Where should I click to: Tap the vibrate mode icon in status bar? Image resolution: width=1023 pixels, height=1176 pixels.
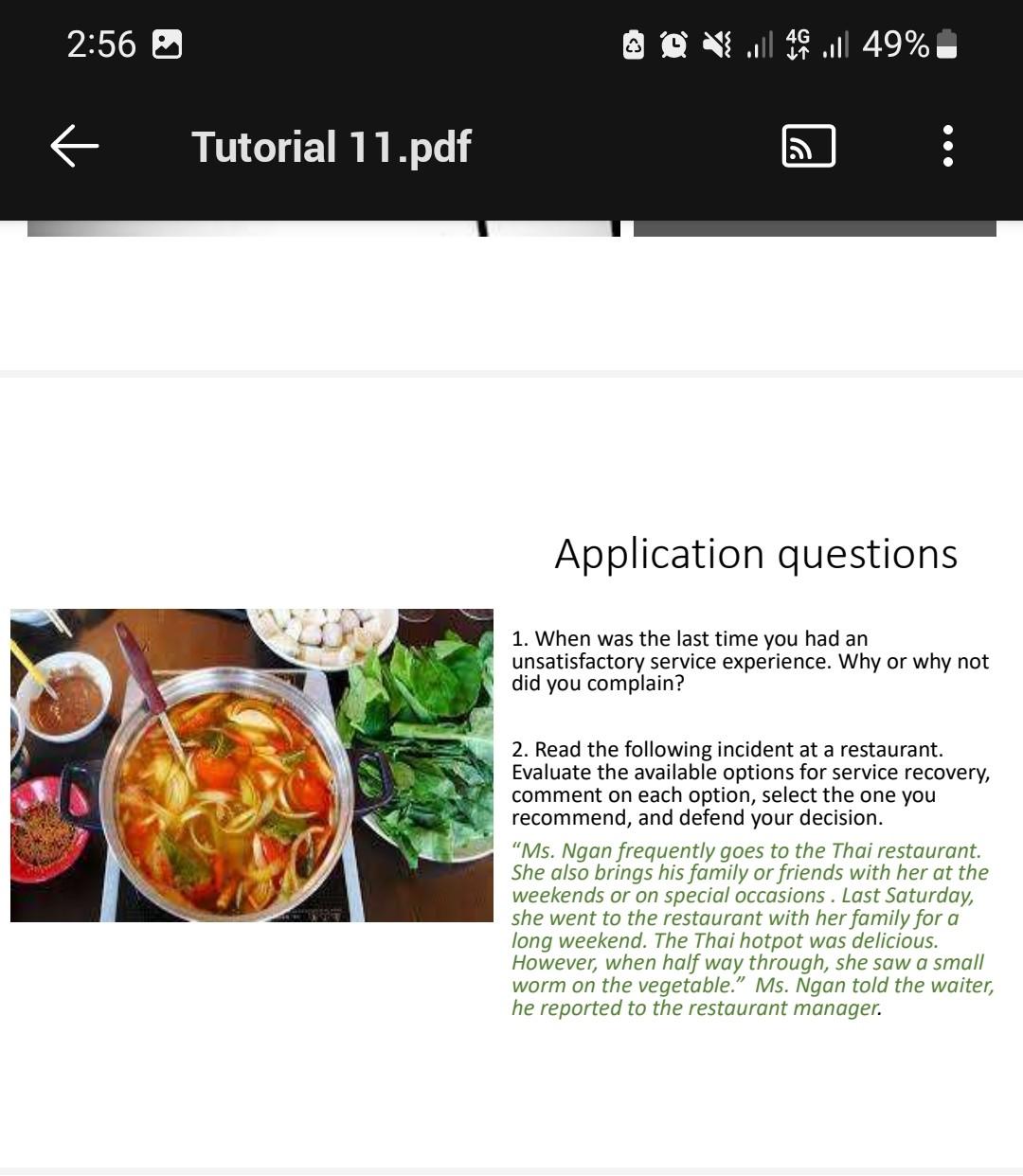(x=717, y=44)
